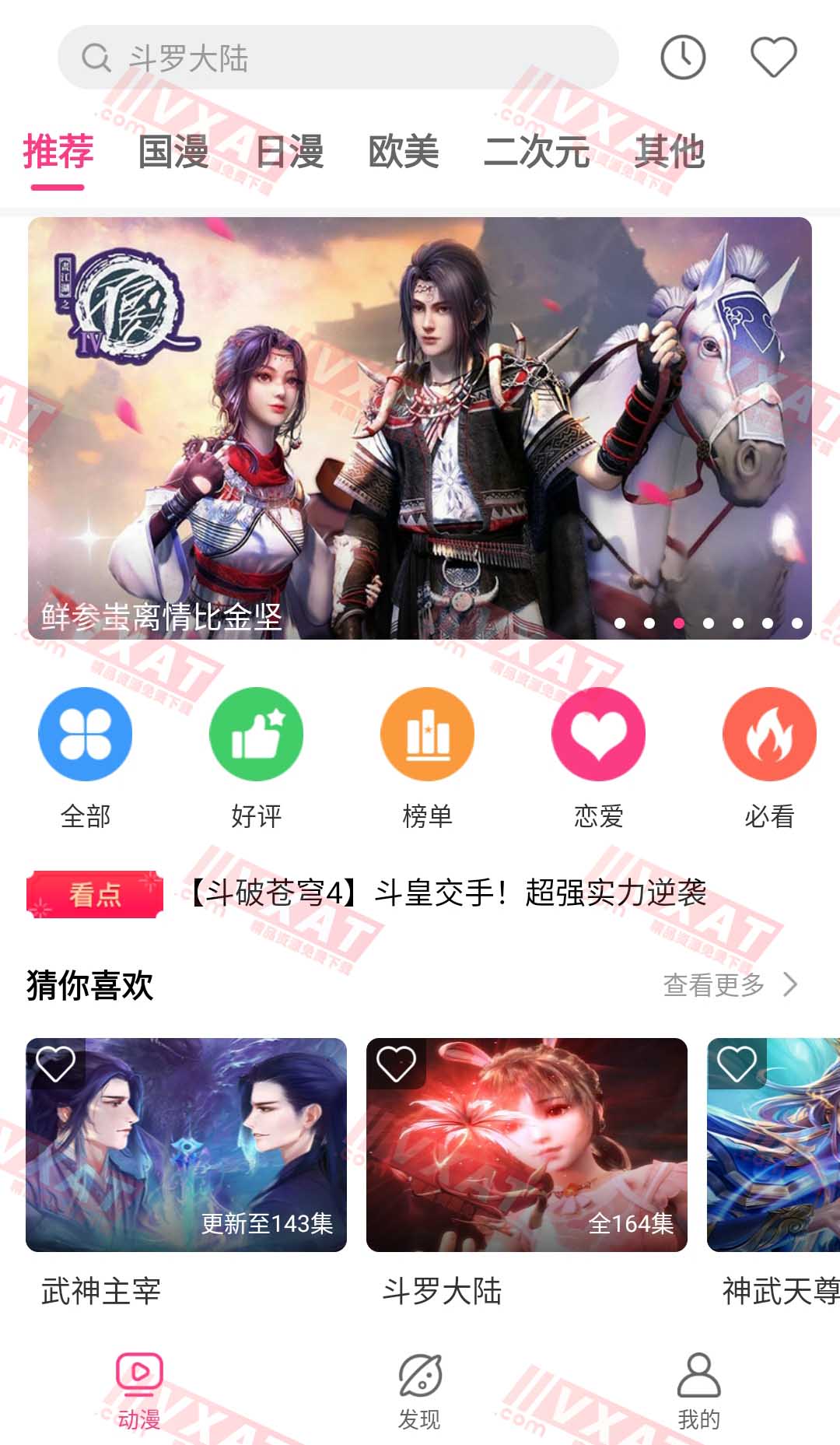
Task: Switch to the 日漫 tab
Action: 288,153
